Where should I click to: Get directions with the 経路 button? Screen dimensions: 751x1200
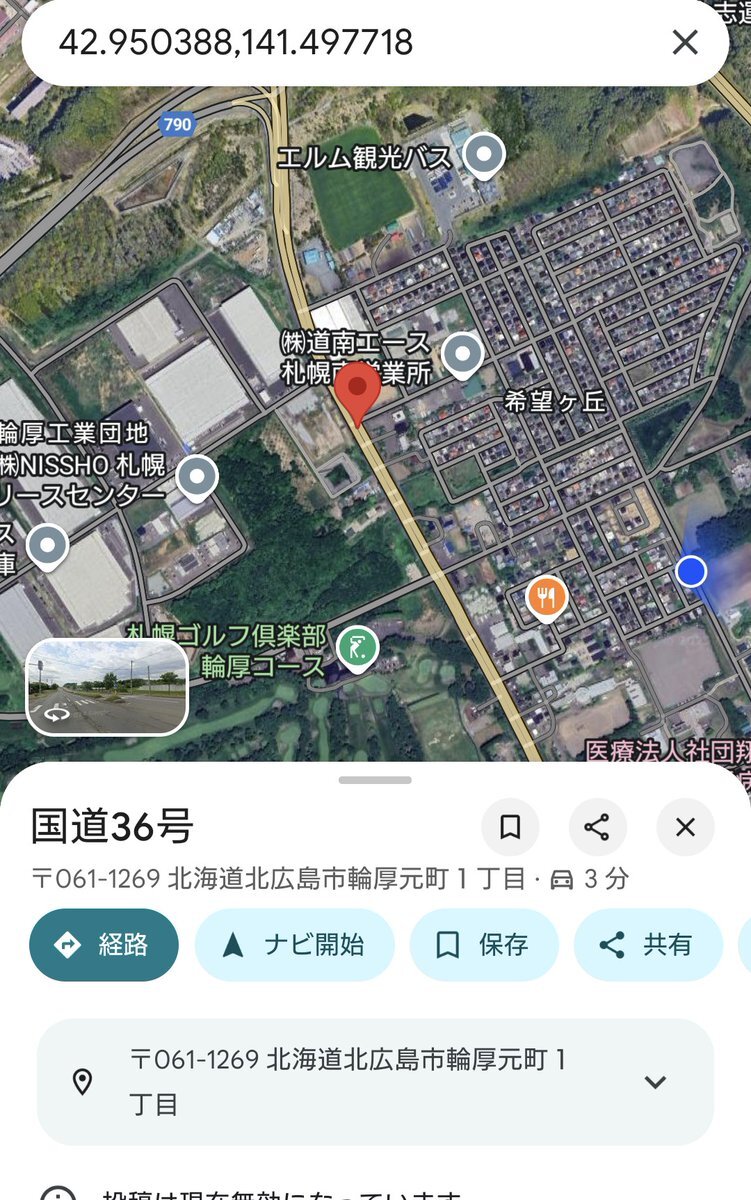pos(104,944)
